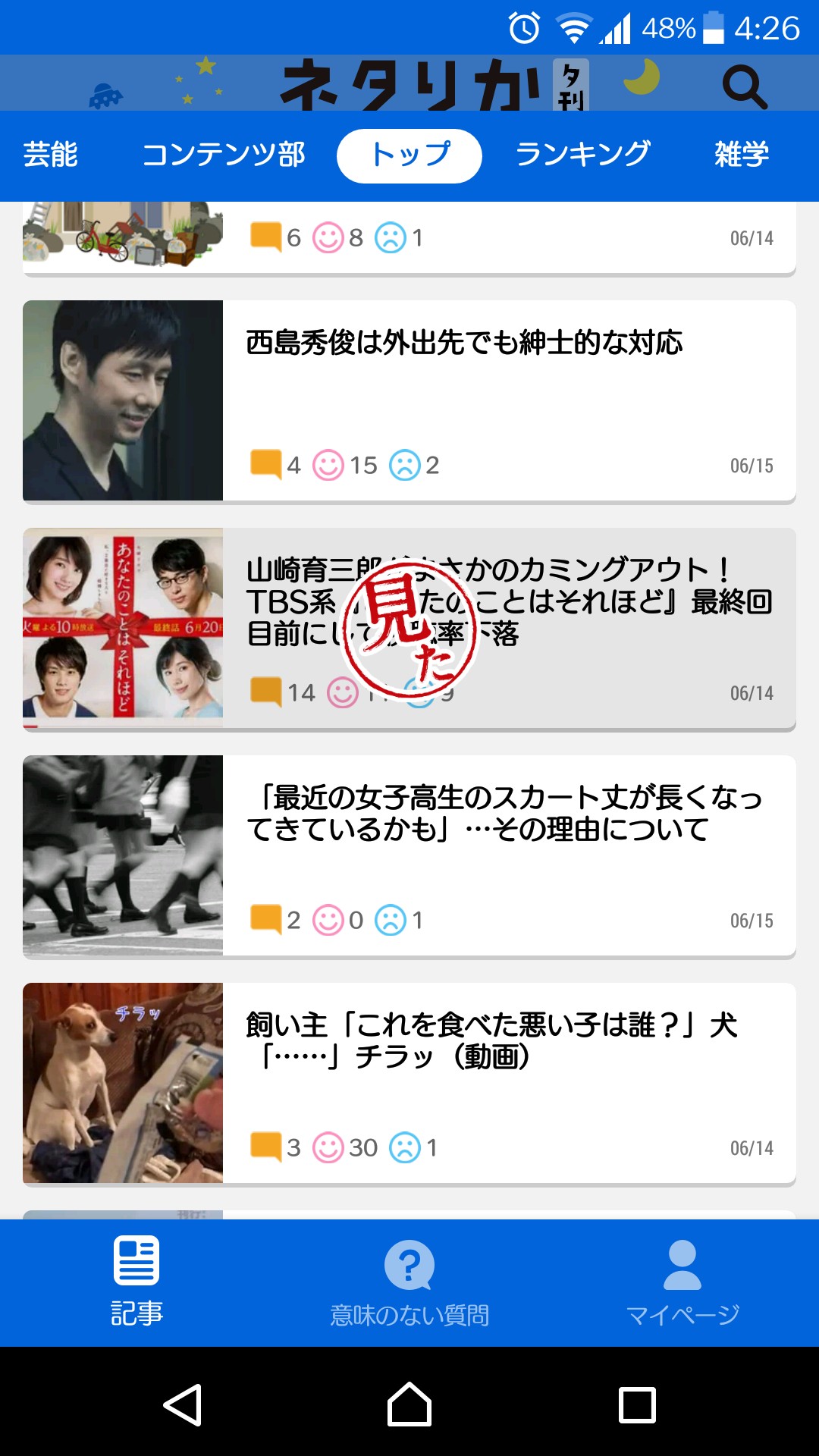This screenshot has width=819, height=1456.
Task: Select the トップ tab
Action: (409, 155)
